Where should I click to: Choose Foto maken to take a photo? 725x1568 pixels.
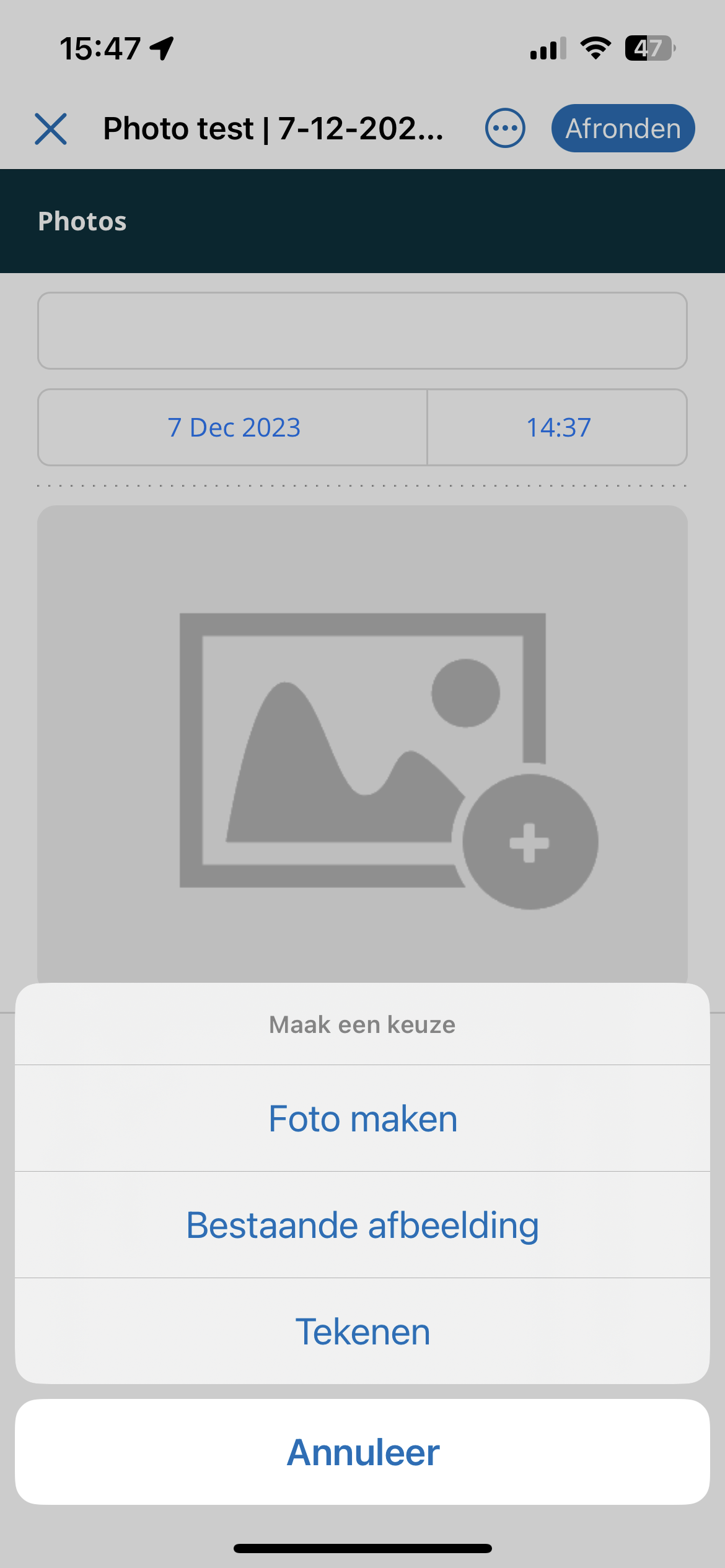(362, 1118)
